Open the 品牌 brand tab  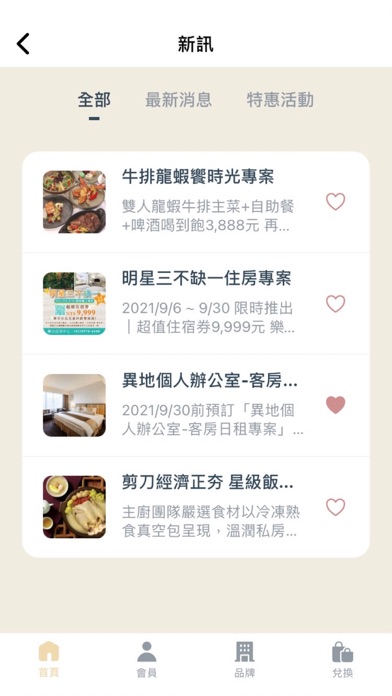pos(245,659)
